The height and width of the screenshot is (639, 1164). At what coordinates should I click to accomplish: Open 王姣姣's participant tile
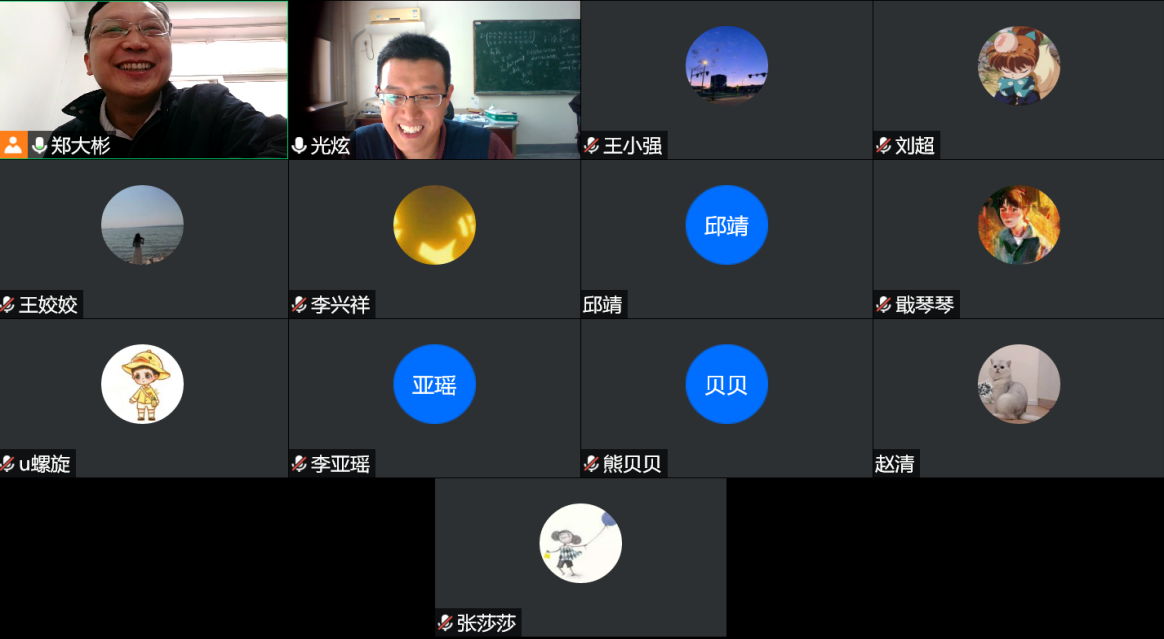coord(143,238)
